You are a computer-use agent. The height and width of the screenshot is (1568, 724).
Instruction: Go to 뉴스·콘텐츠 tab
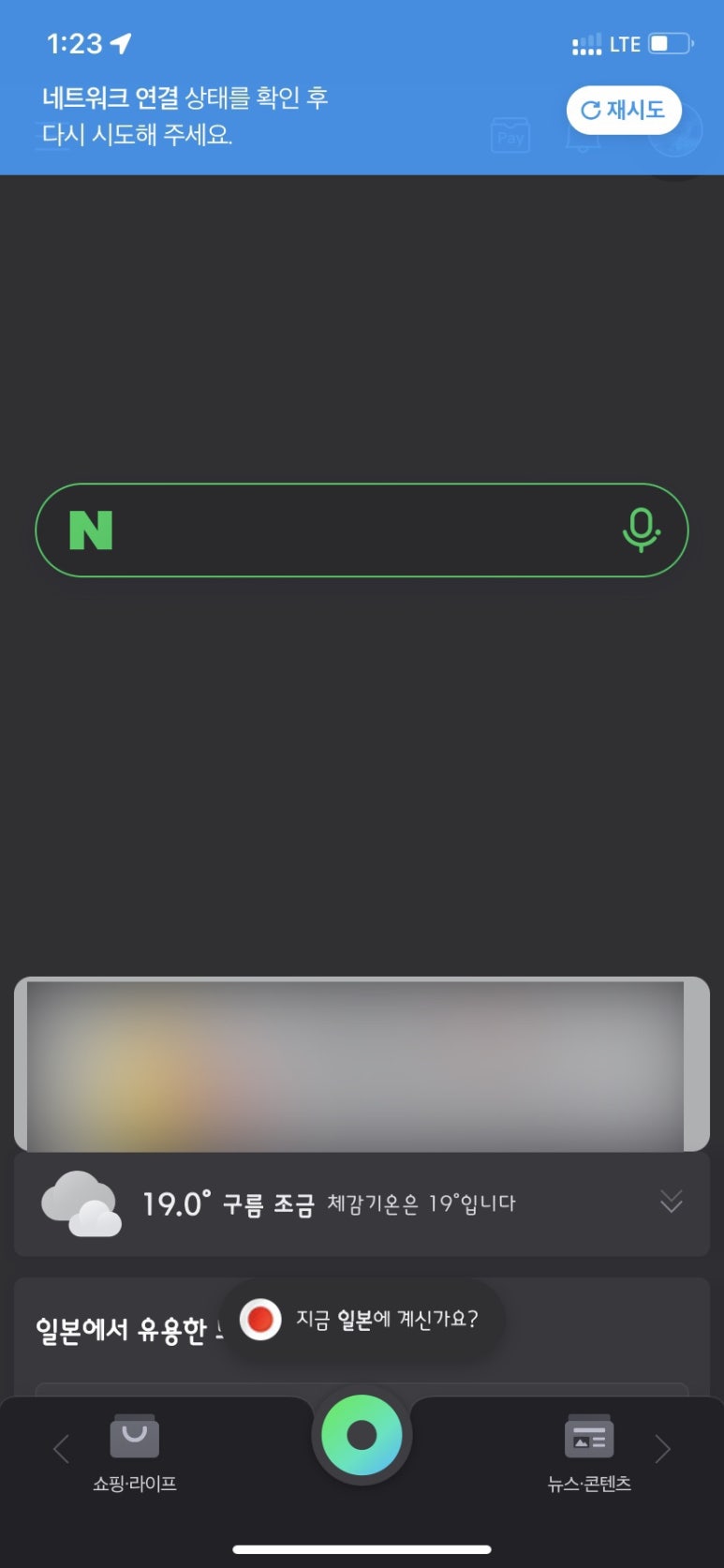[589, 1453]
